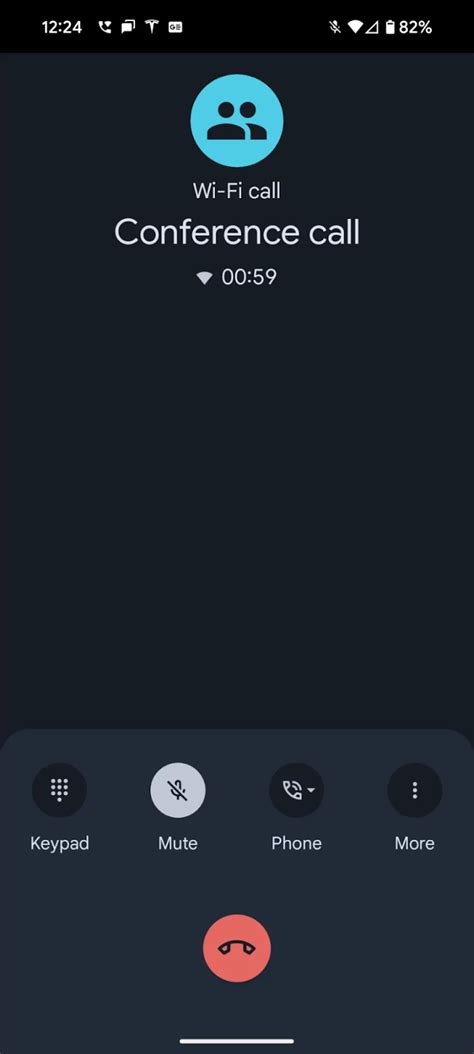
Task: Open the Phone audio output selector
Action: click(297, 790)
